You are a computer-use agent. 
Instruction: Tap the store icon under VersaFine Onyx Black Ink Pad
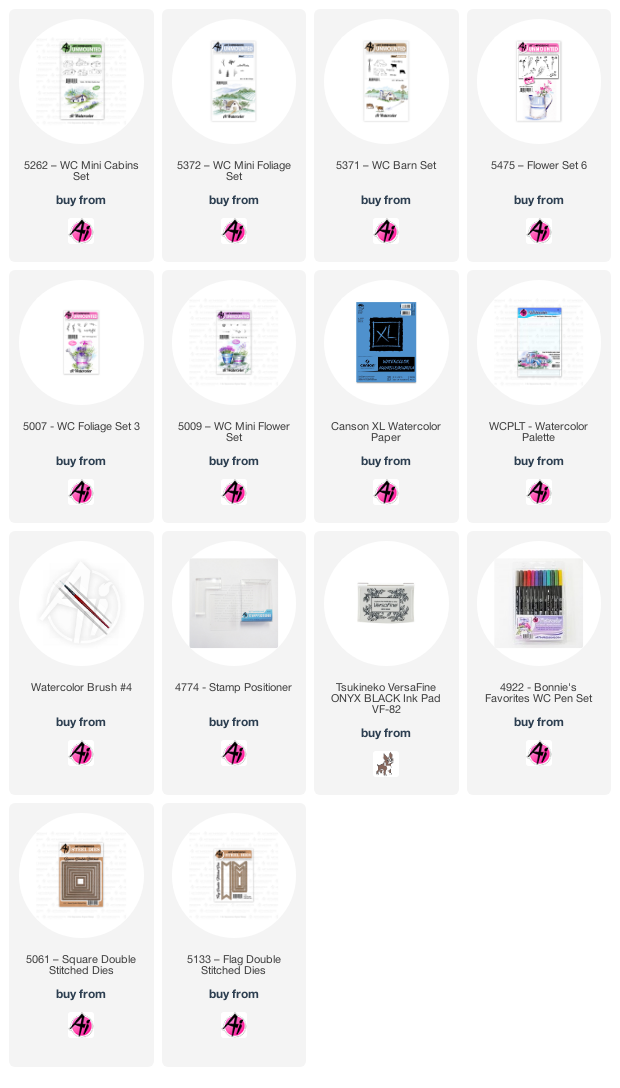click(x=386, y=763)
